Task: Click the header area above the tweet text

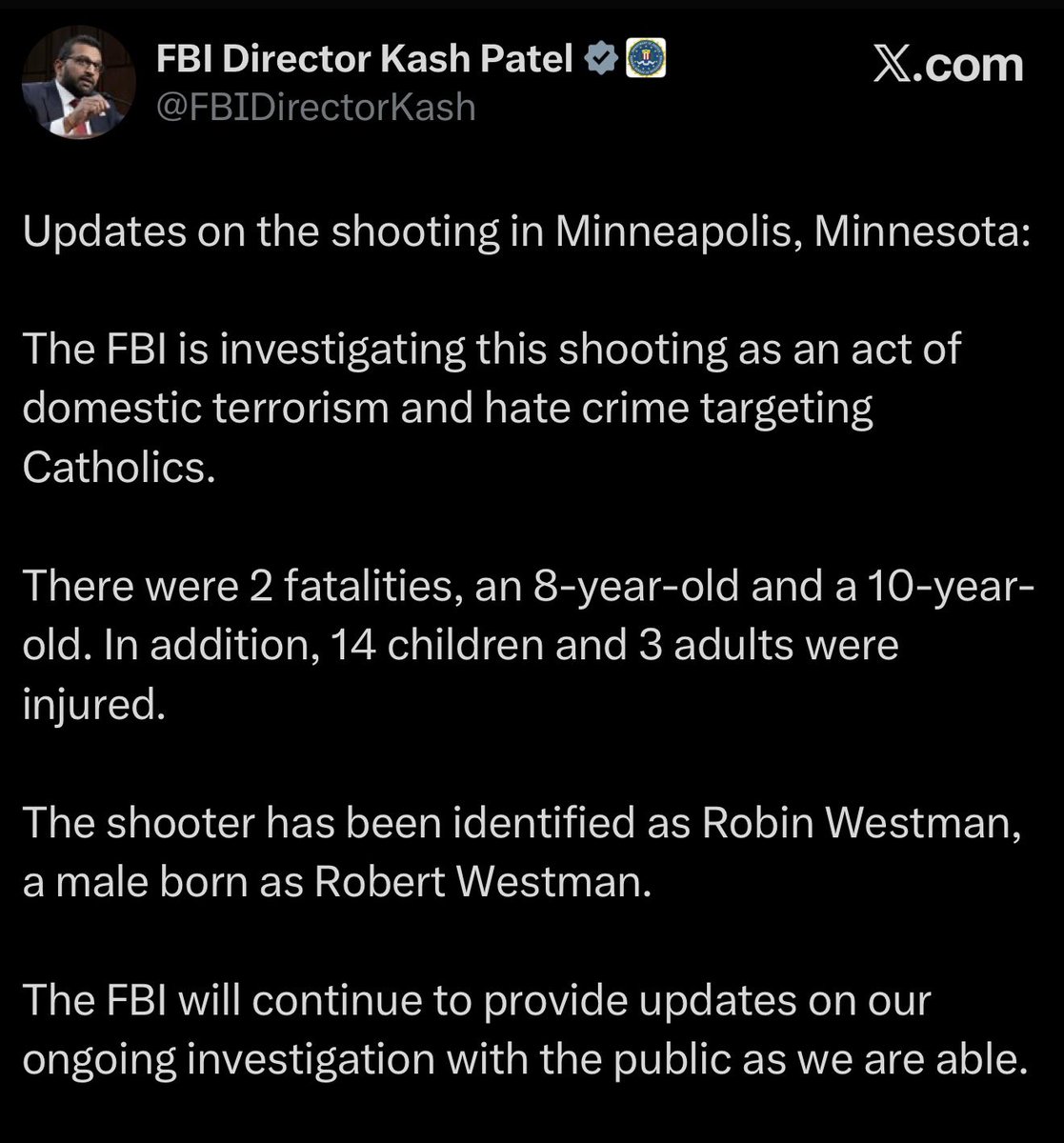Action: (x=532, y=81)
